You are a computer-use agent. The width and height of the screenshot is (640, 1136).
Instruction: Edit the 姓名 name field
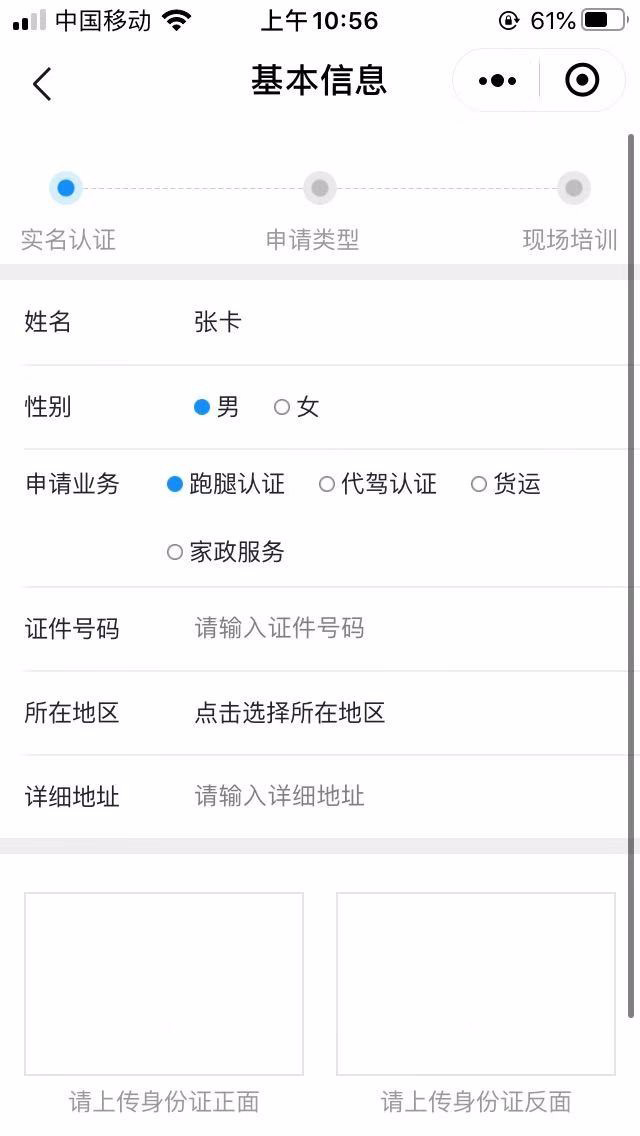[400, 322]
